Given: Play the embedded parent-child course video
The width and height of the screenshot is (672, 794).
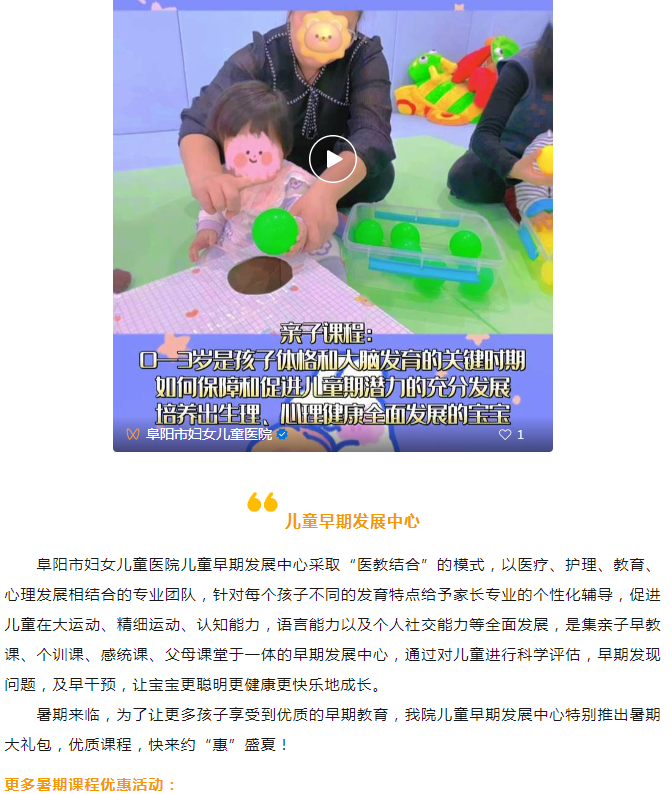Looking at the screenshot, I should pos(333,159).
